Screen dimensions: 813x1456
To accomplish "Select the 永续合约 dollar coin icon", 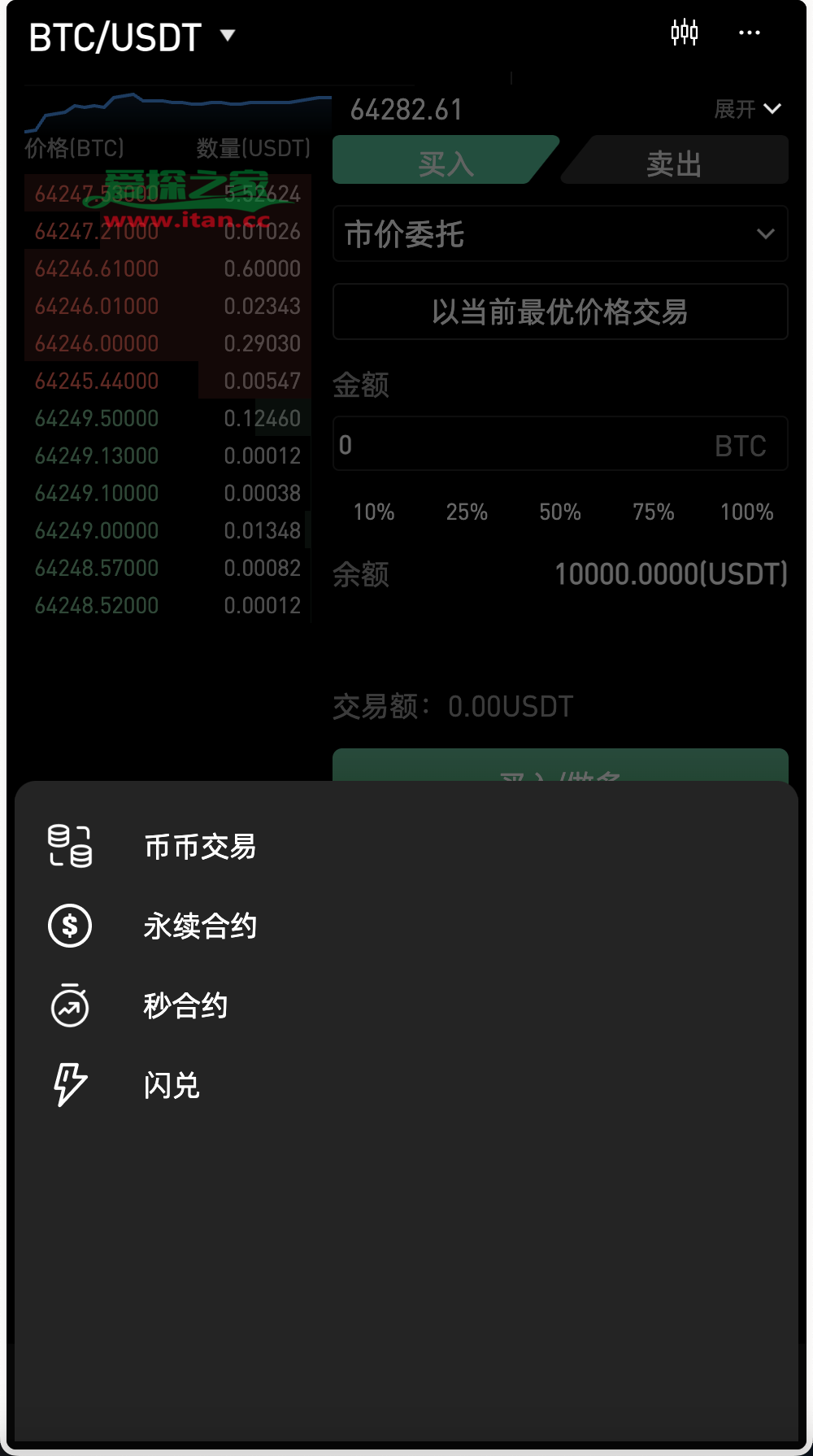I will pos(70,926).
